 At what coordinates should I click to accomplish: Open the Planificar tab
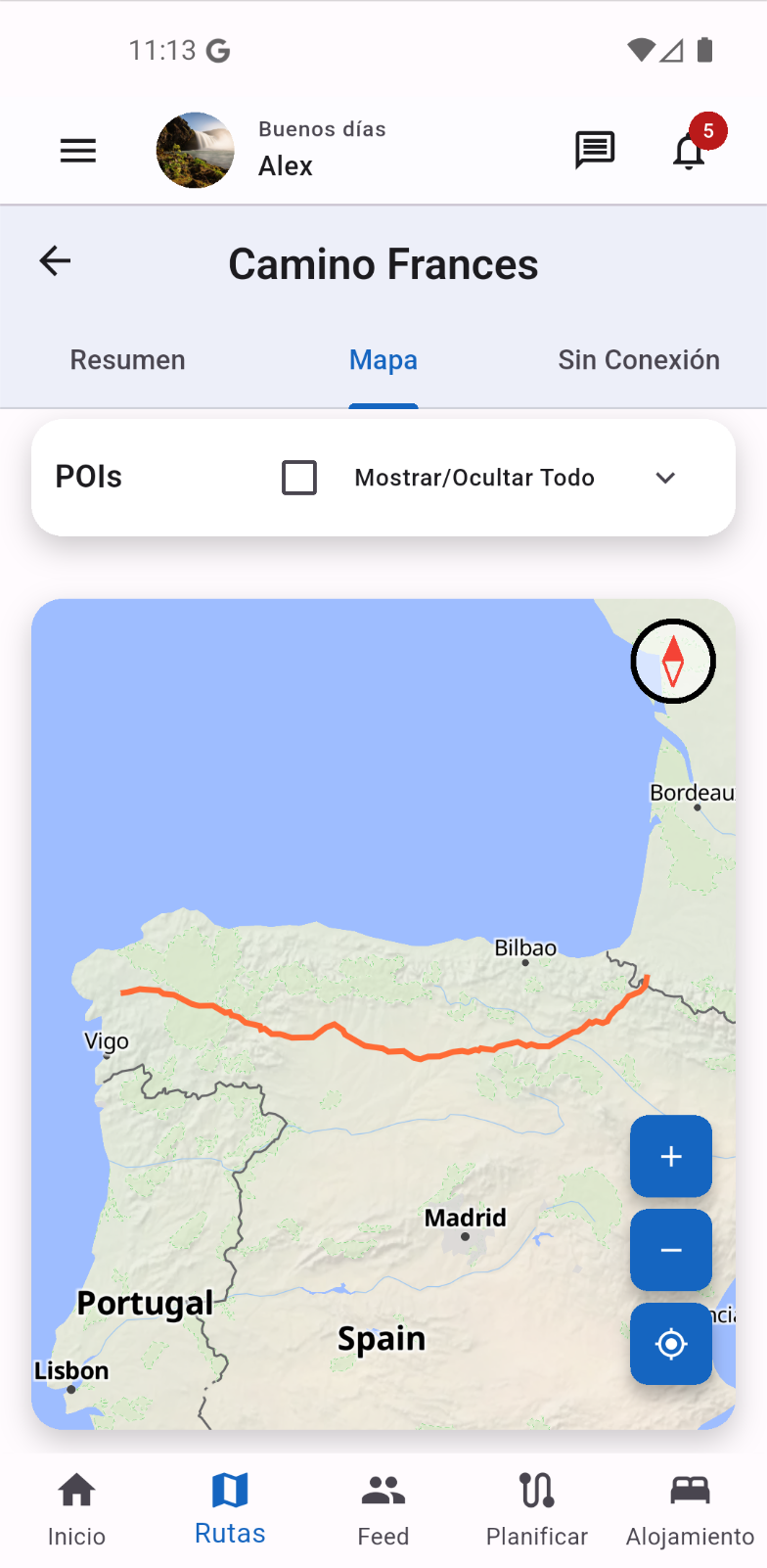pos(537,1509)
